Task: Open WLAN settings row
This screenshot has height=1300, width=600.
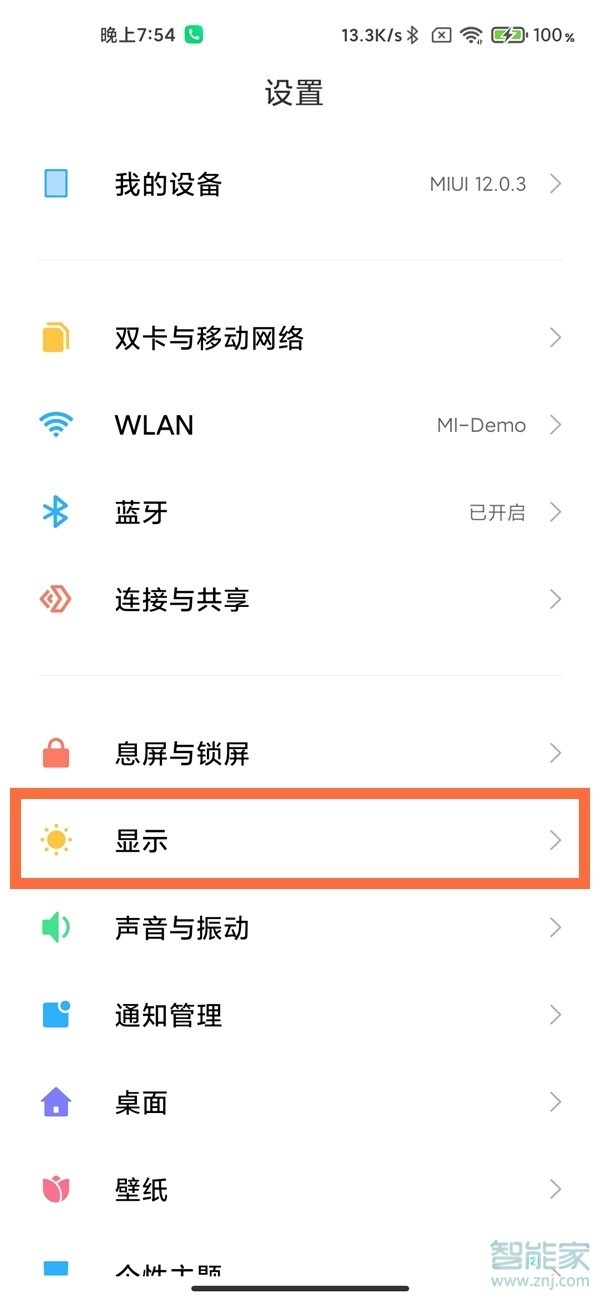Action: click(300, 425)
